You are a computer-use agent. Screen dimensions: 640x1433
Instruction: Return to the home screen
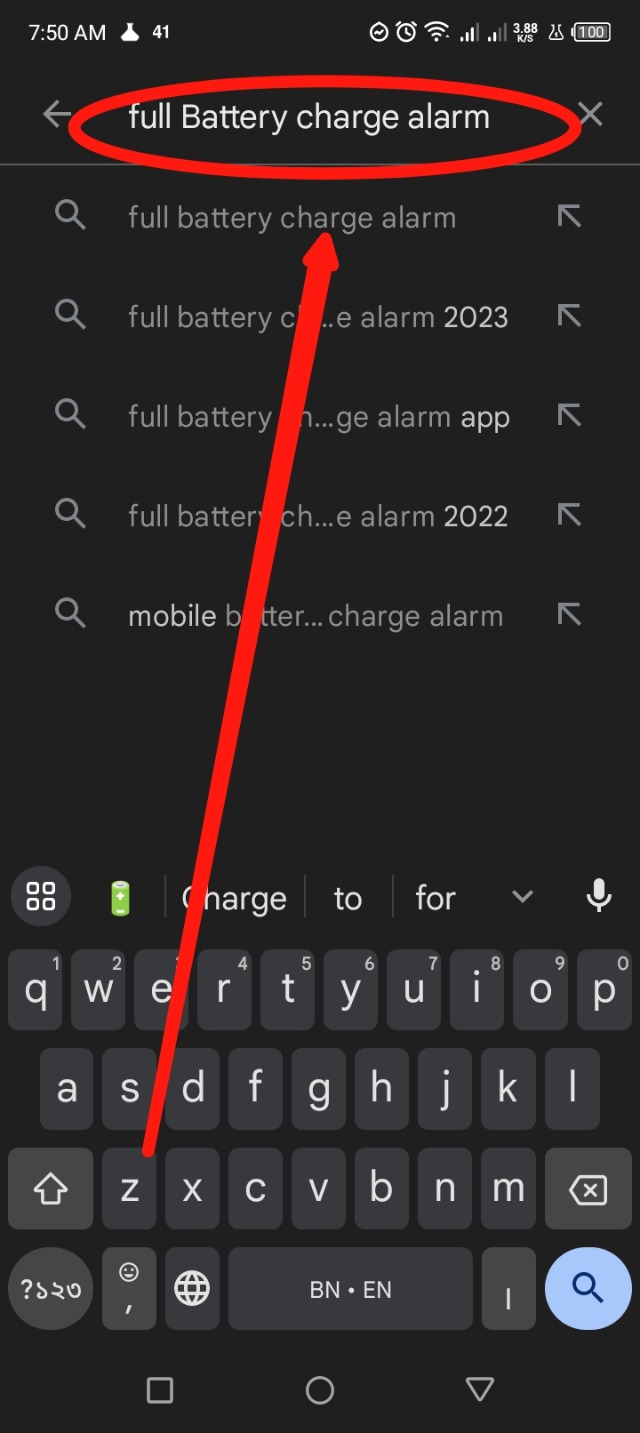coord(320,1389)
